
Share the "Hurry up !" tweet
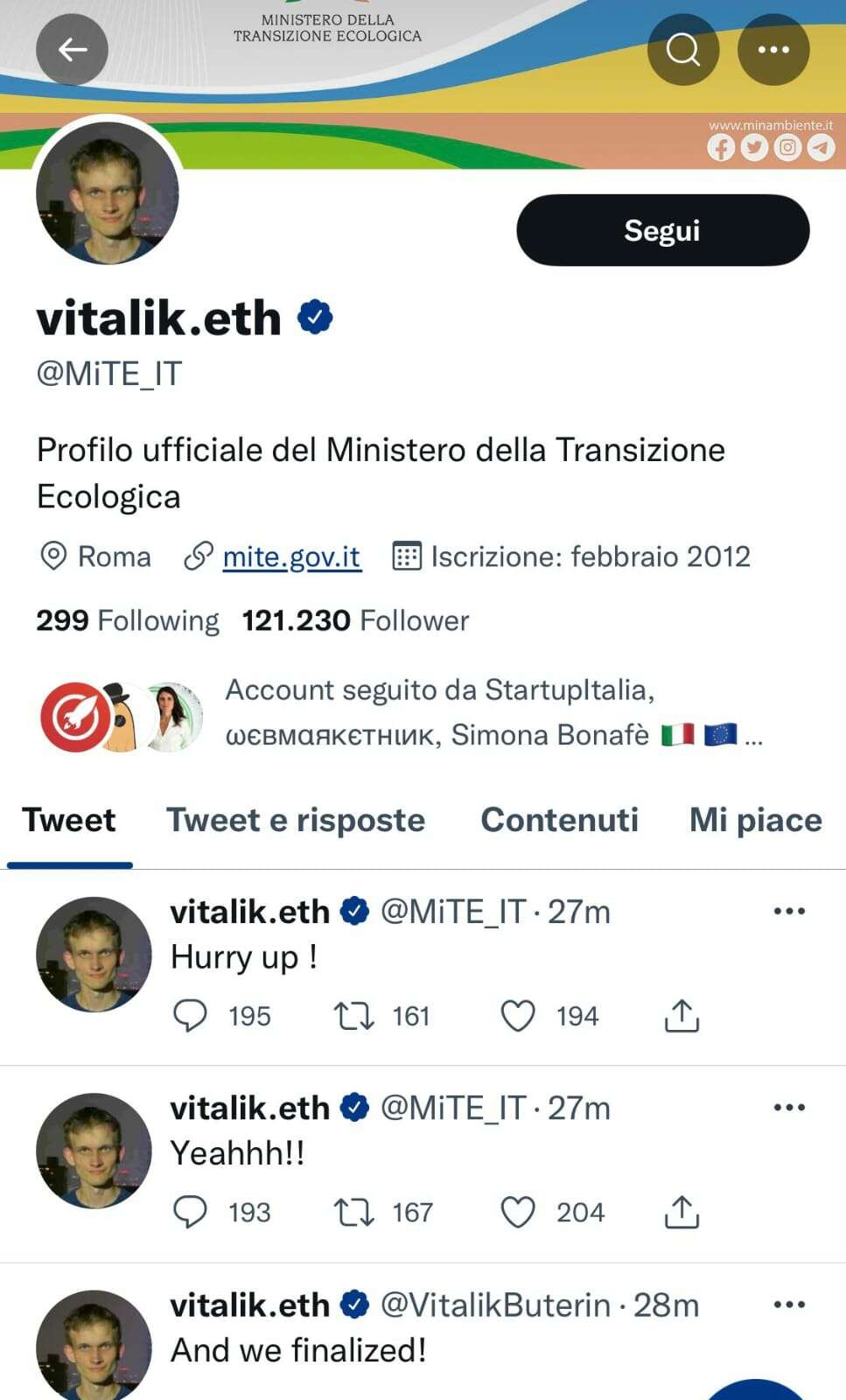(x=682, y=1016)
